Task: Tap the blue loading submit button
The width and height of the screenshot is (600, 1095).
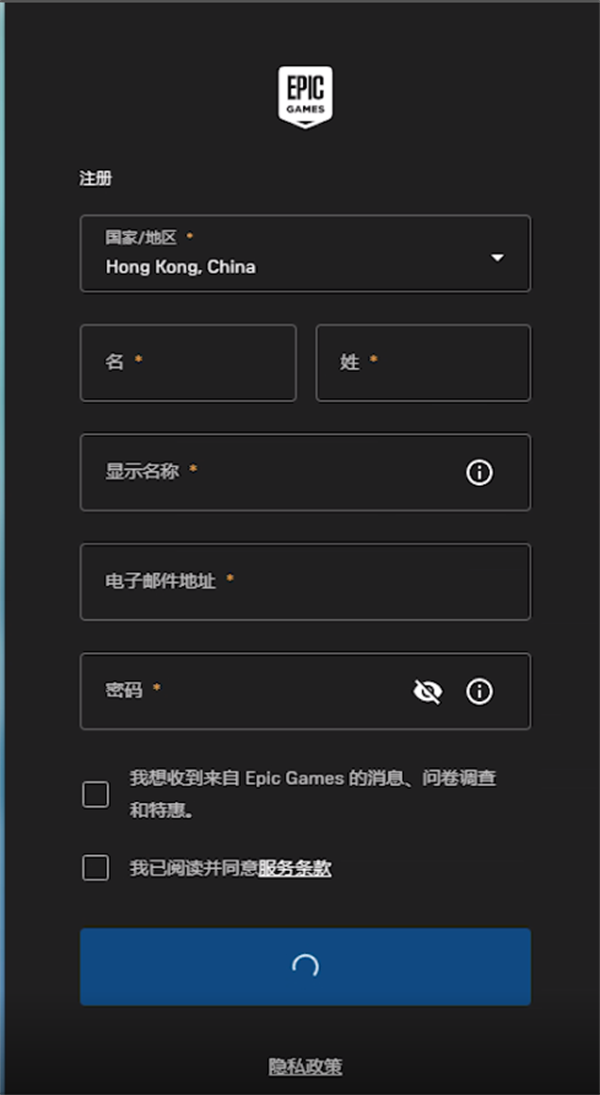Action: click(305, 967)
